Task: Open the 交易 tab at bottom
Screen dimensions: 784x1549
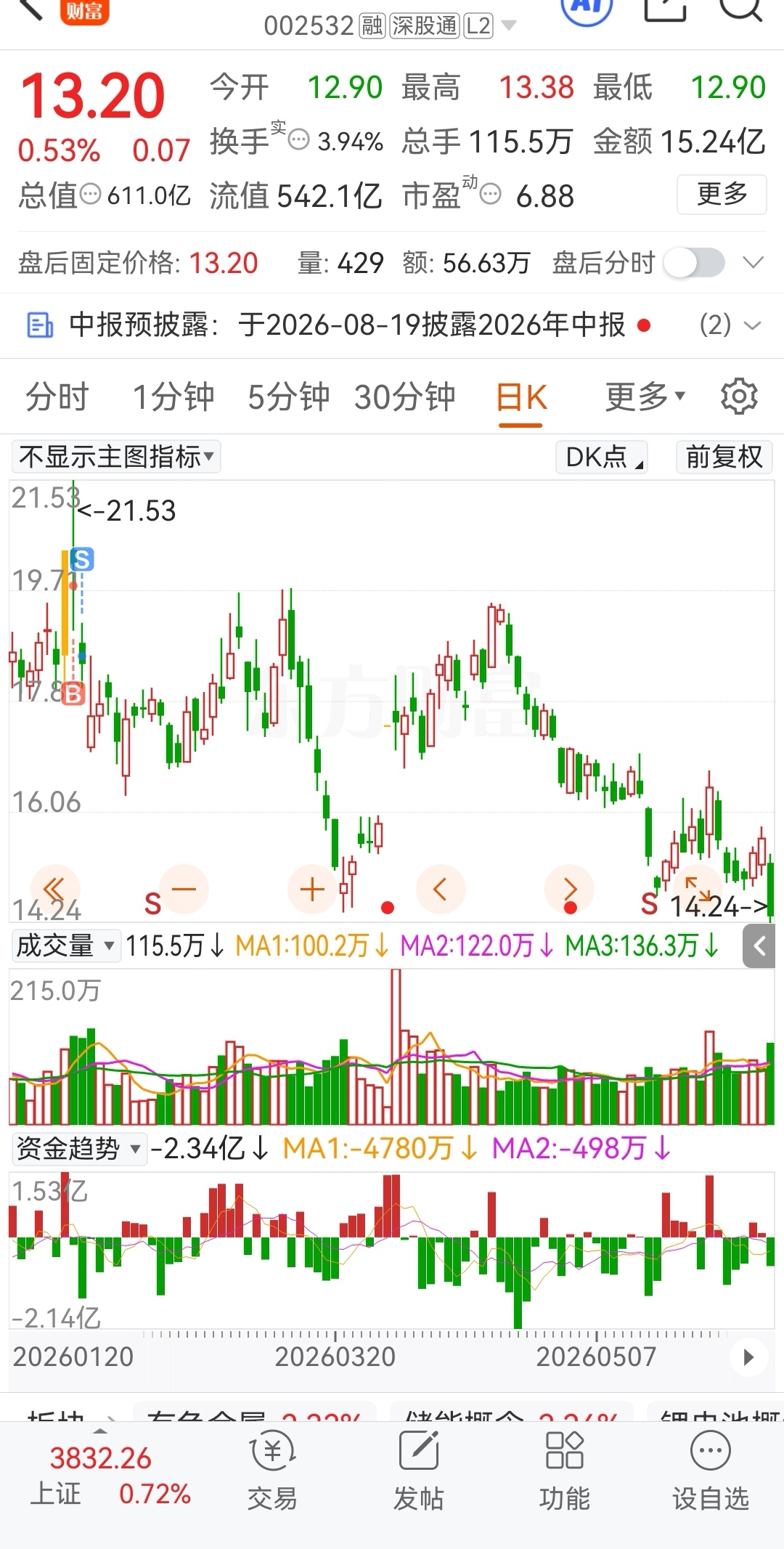Action: pos(272,1471)
